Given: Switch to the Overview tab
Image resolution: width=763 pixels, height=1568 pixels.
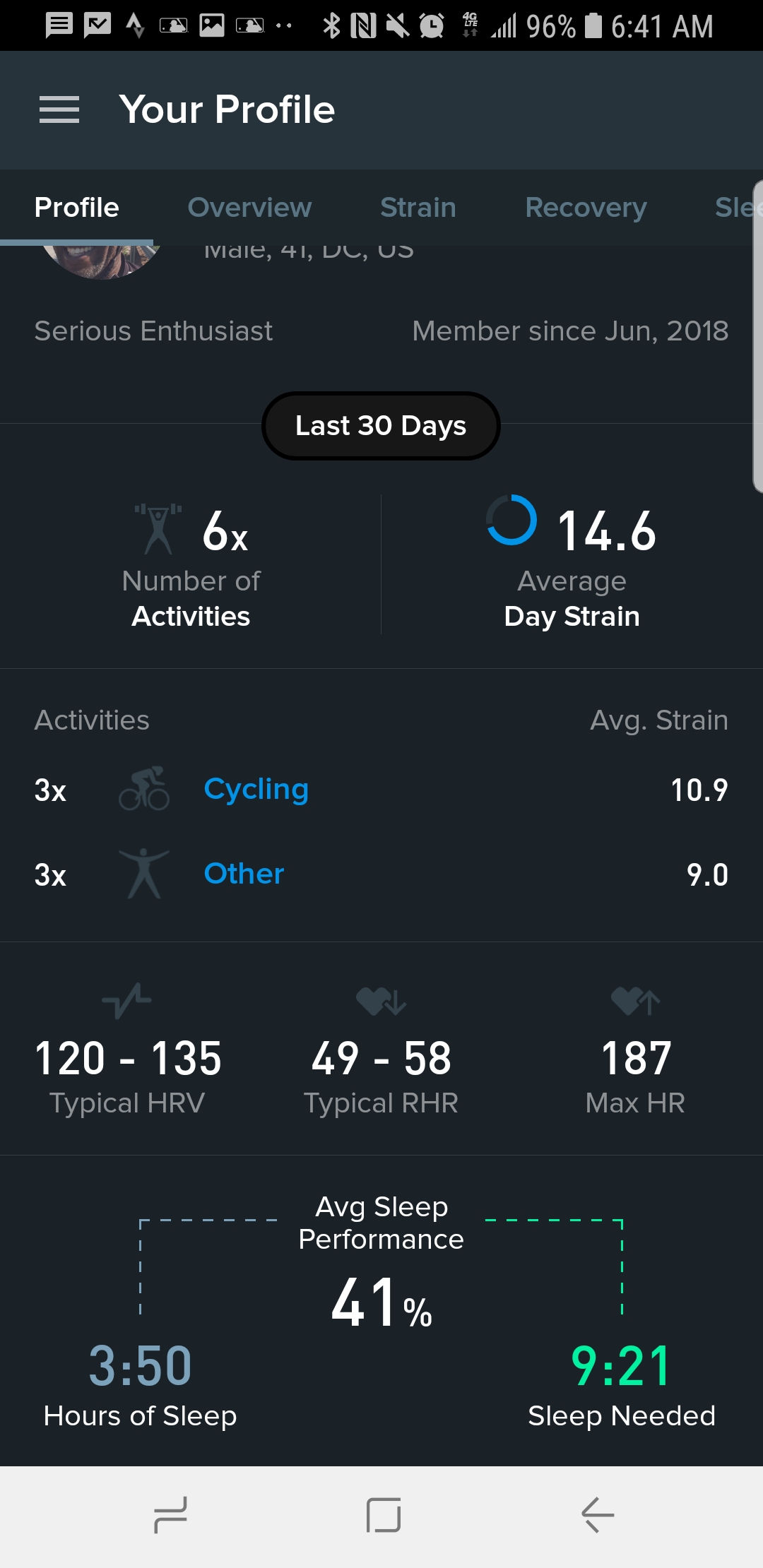Looking at the screenshot, I should [249, 208].
